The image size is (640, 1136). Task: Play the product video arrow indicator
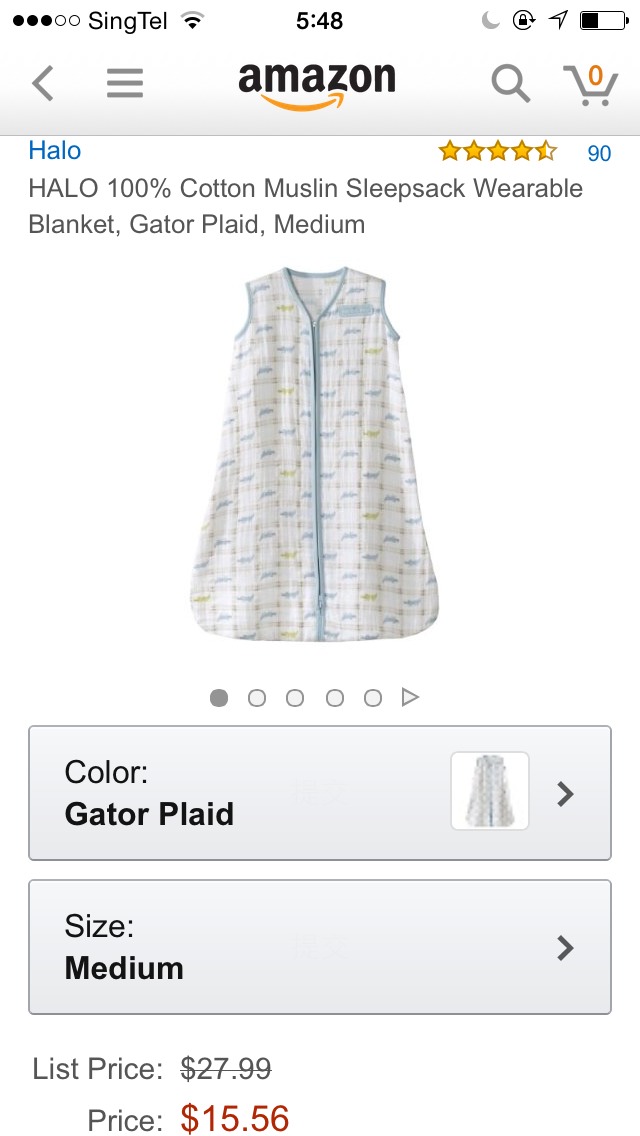coord(410,698)
